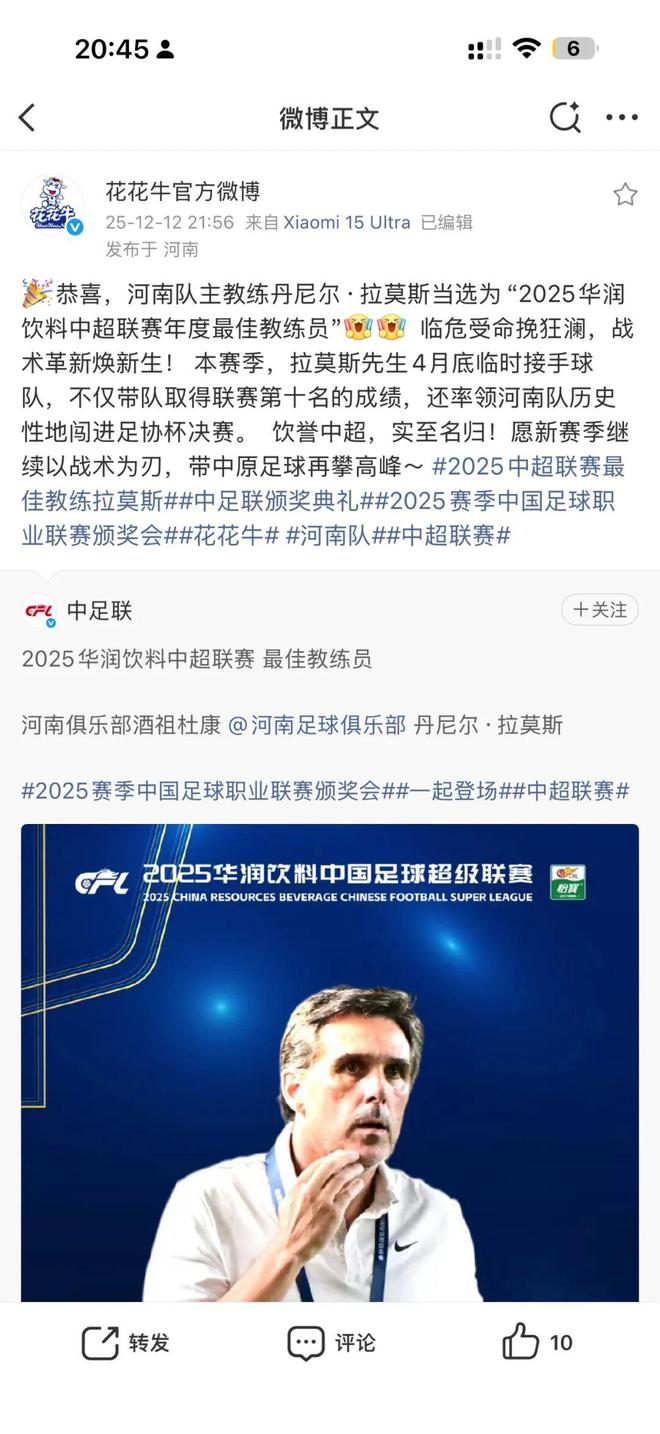Open 花花牛官方微博 profile avatar

point(52,206)
